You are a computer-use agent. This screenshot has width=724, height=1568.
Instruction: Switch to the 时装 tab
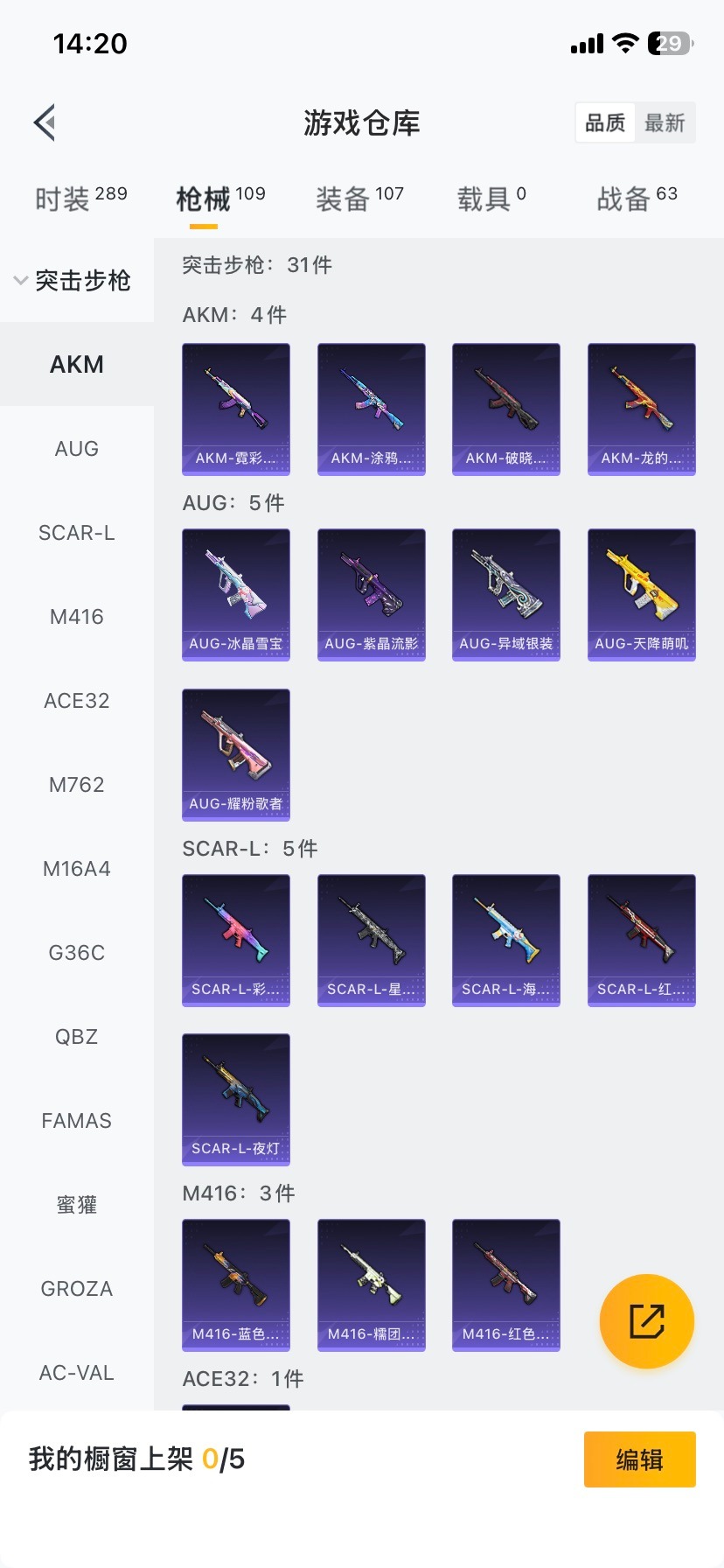(80, 199)
